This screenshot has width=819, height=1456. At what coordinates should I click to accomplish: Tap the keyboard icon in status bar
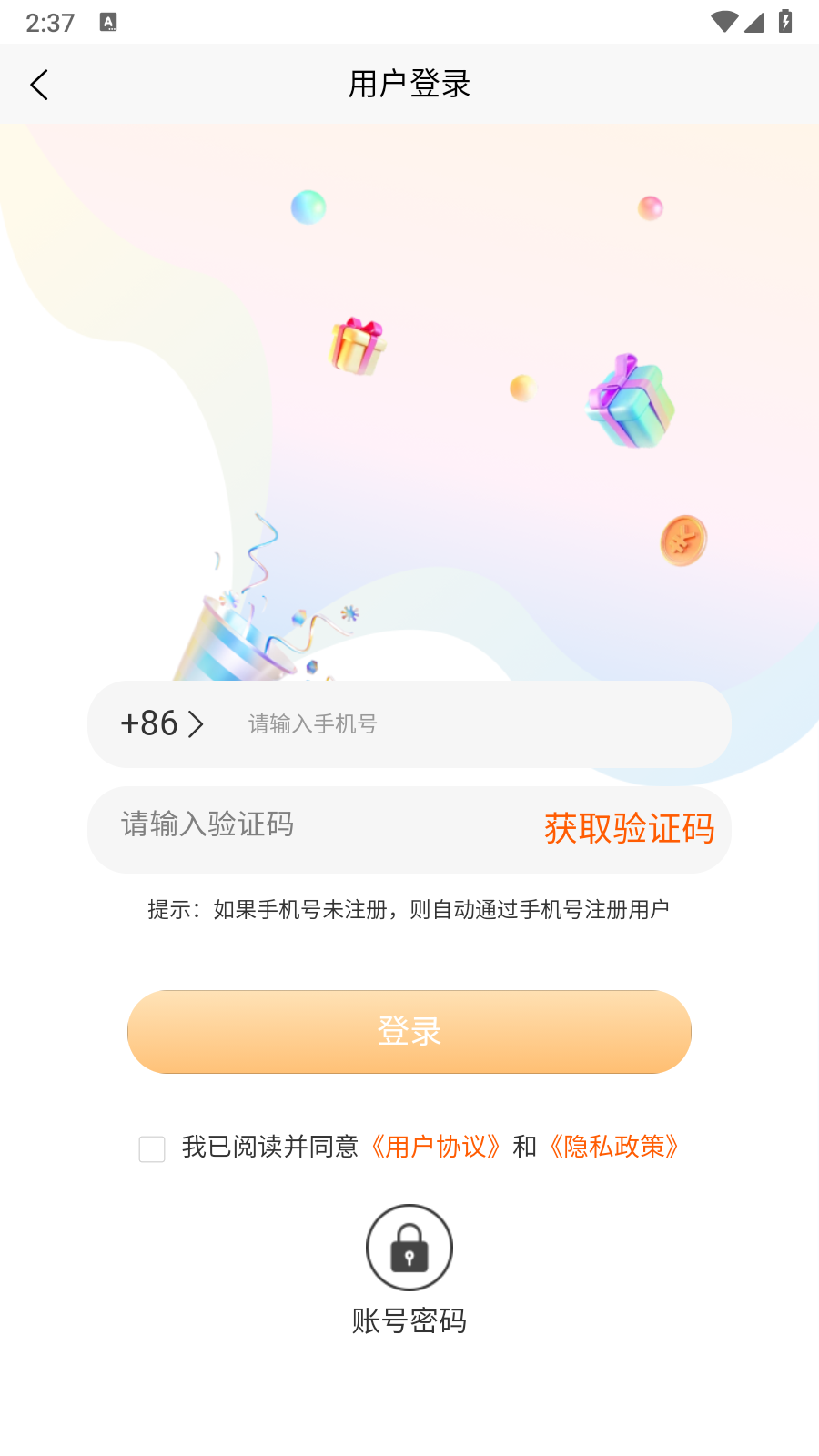110,23
